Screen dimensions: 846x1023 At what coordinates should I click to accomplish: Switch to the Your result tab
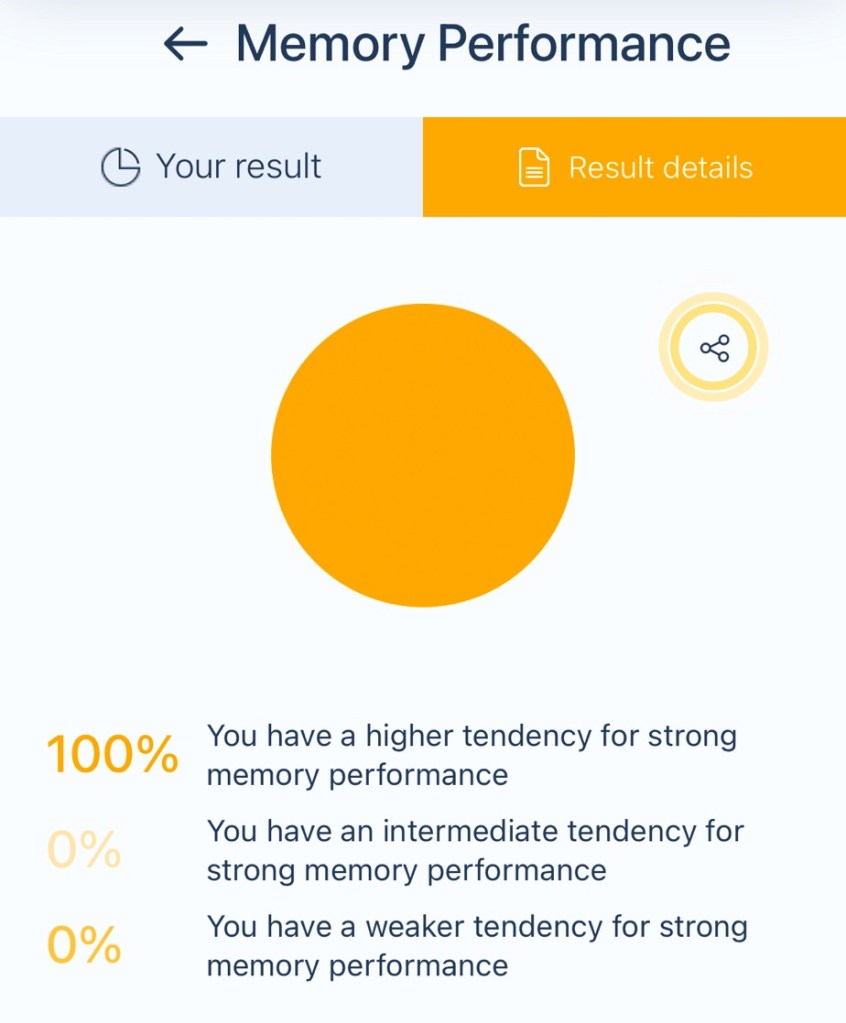coord(211,166)
